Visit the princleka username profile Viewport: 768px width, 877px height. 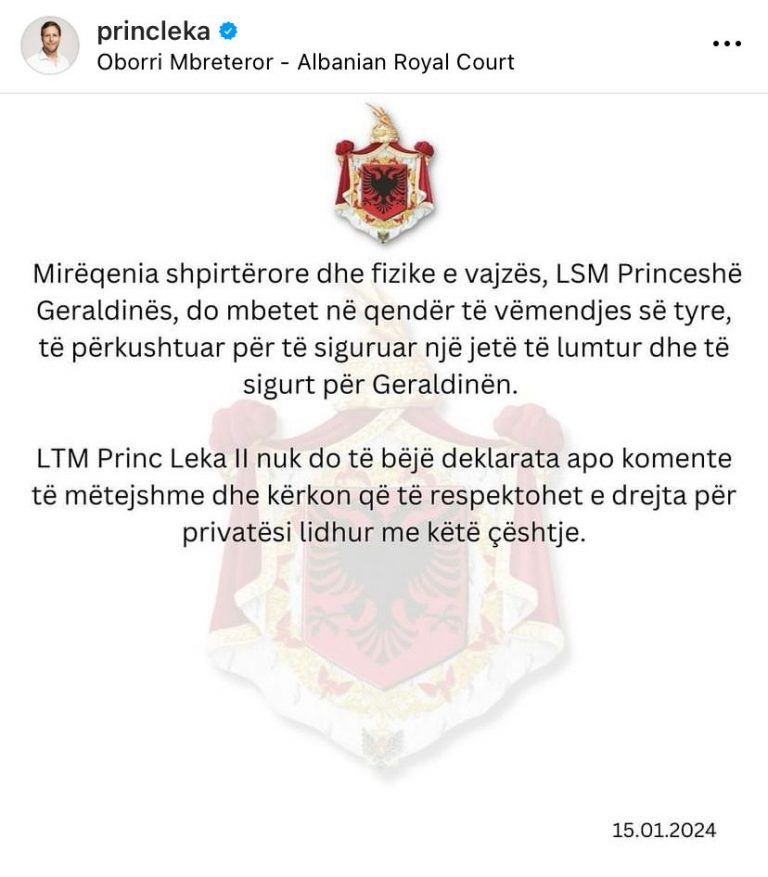click(153, 31)
